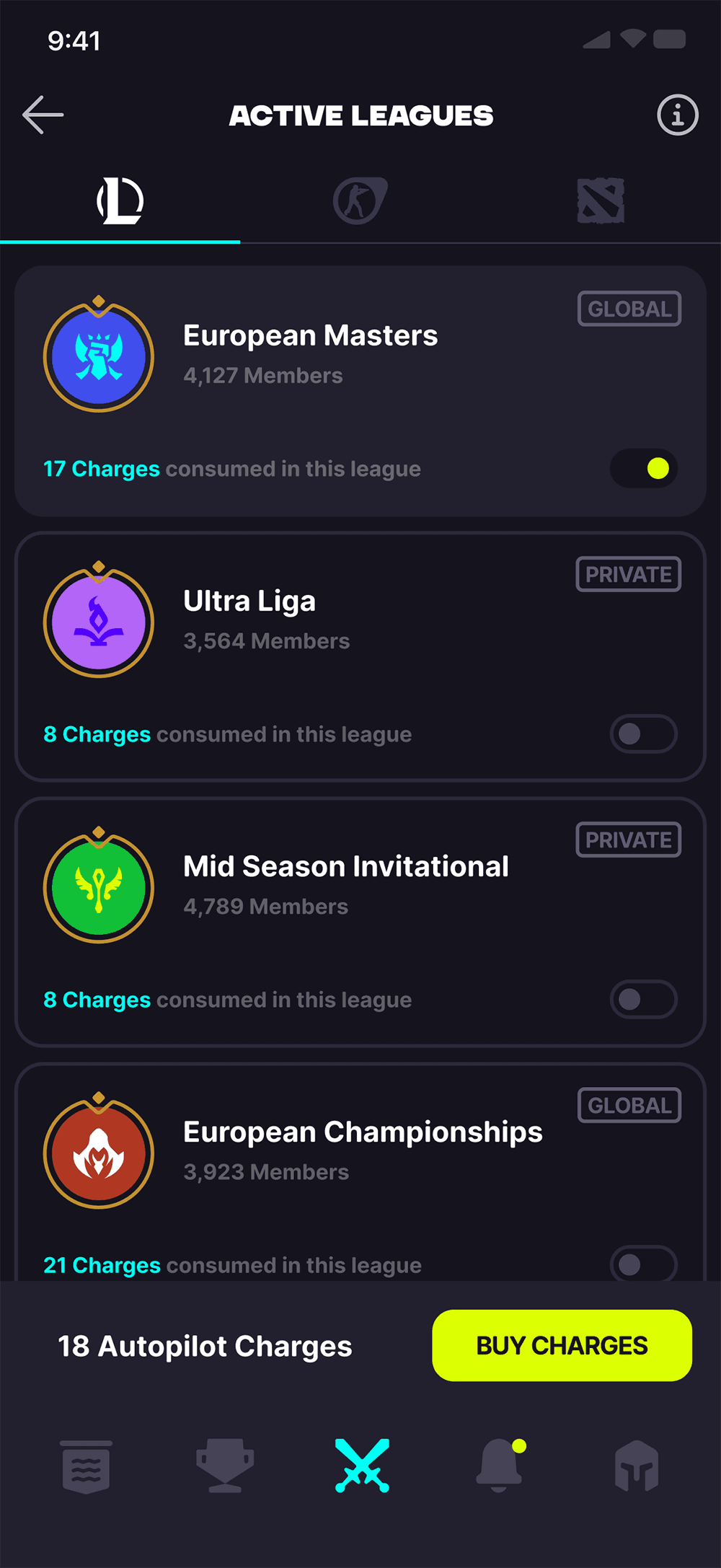Image resolution: width=721 pixels, height=1568 pixels.
Task: Open the news feed tab
Action: coord(87,1466)
